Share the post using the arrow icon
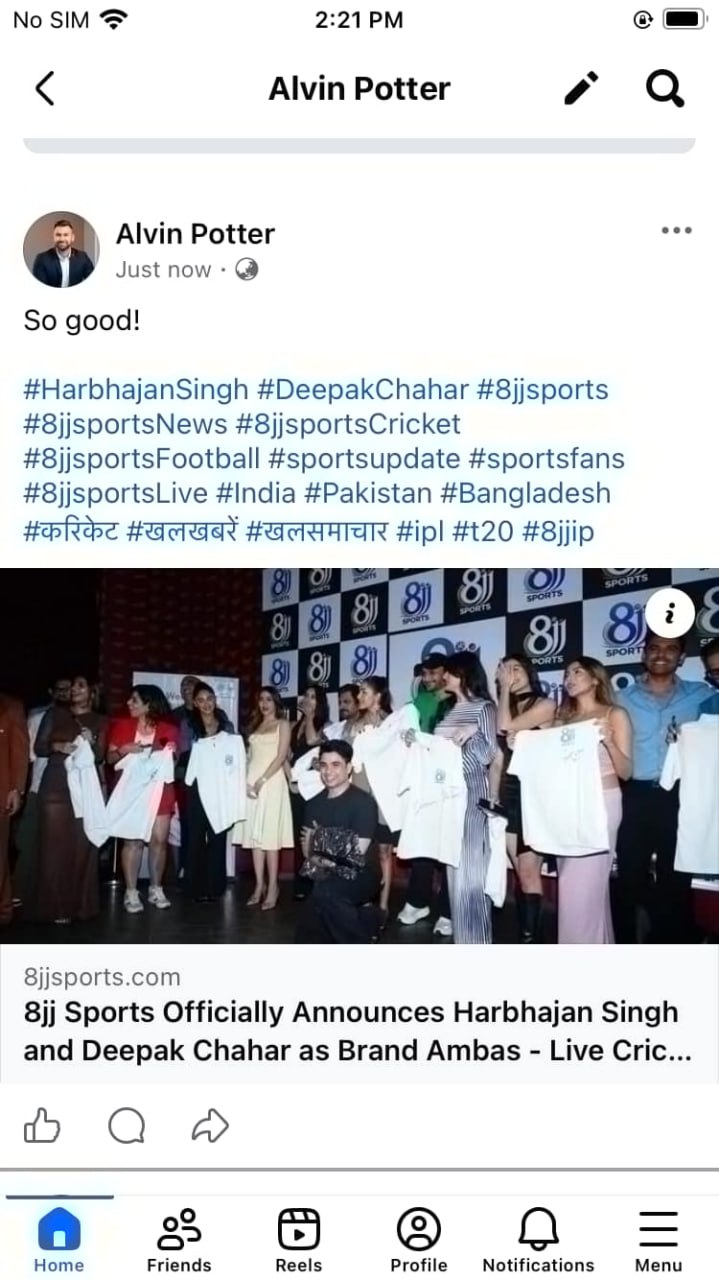 point(210,1127)
